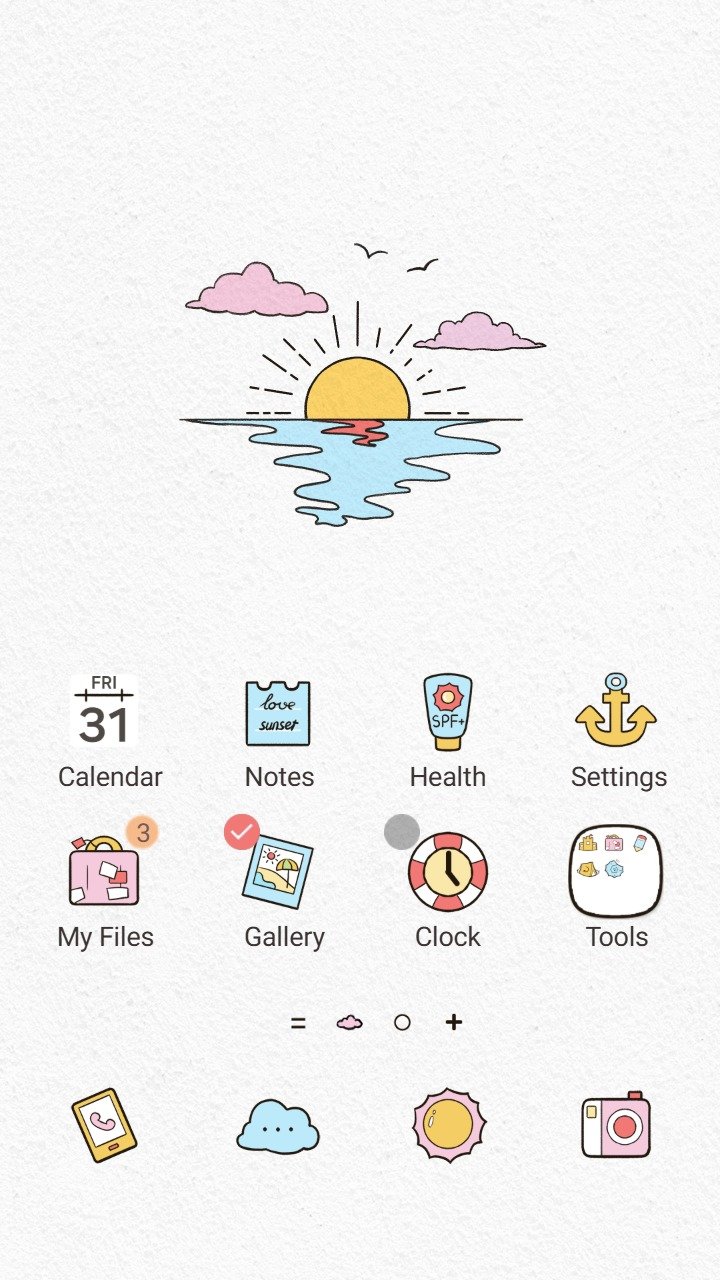
Task: Launch the pink camera in the dock
Action: 616,1127
